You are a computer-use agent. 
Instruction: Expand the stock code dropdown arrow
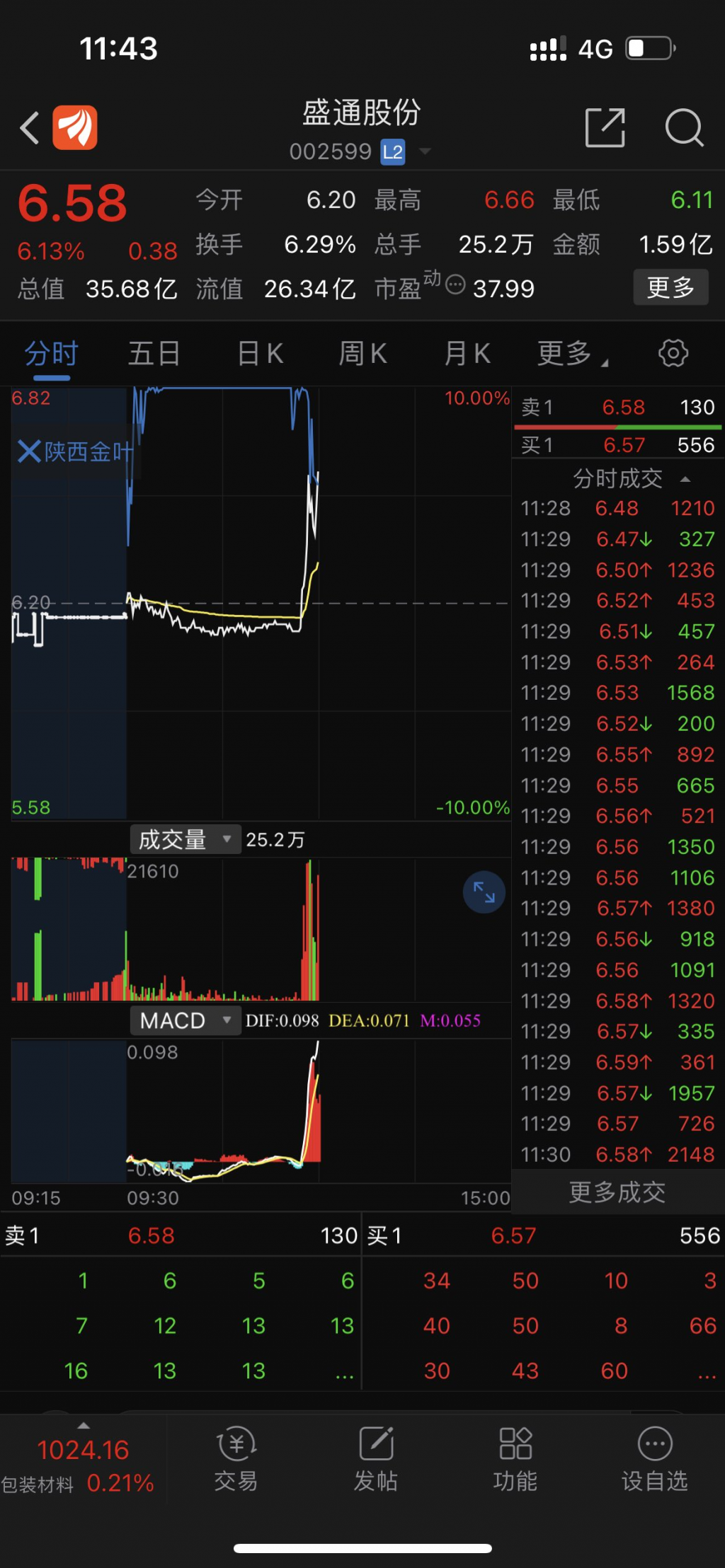426,151
